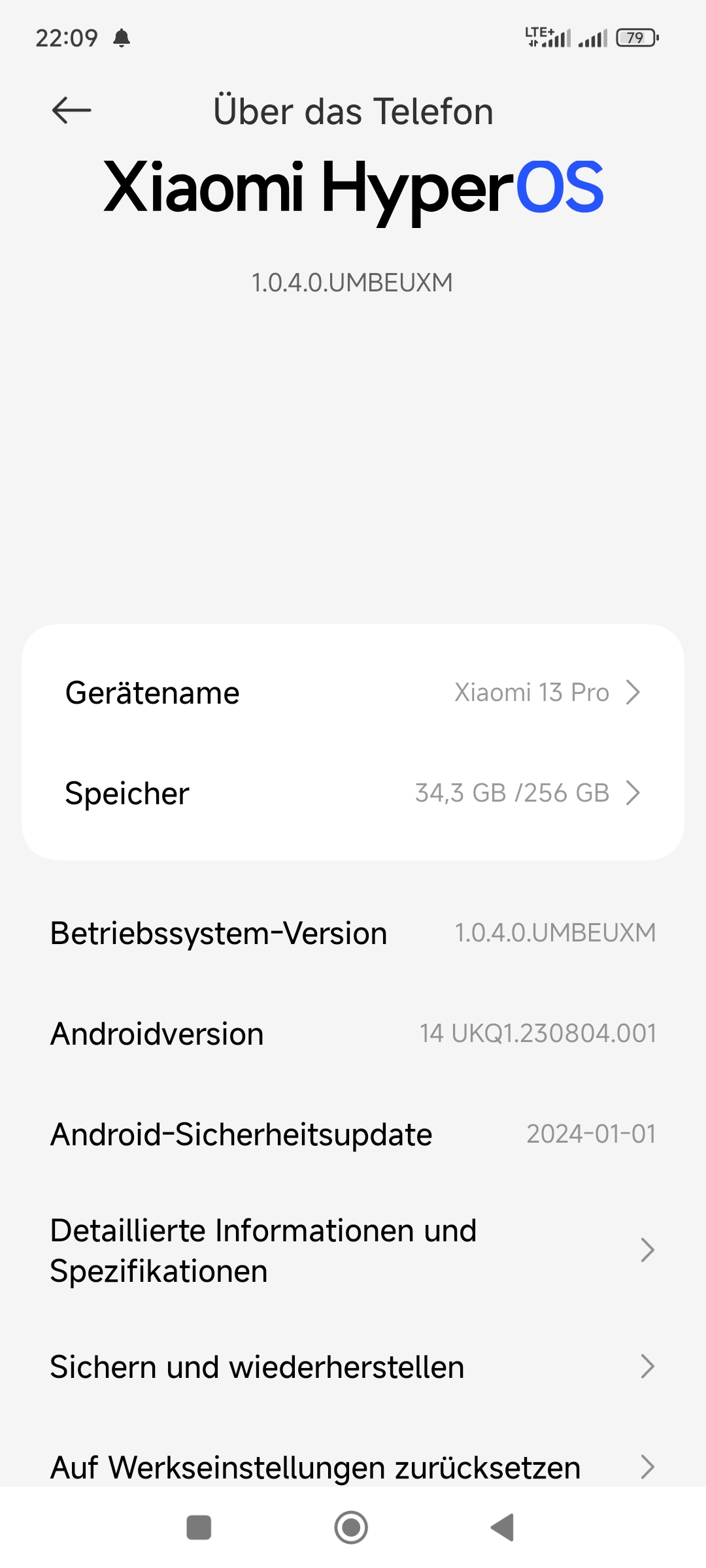Select the Android-Sicherheitsupdate date entry

(353, 1134)
